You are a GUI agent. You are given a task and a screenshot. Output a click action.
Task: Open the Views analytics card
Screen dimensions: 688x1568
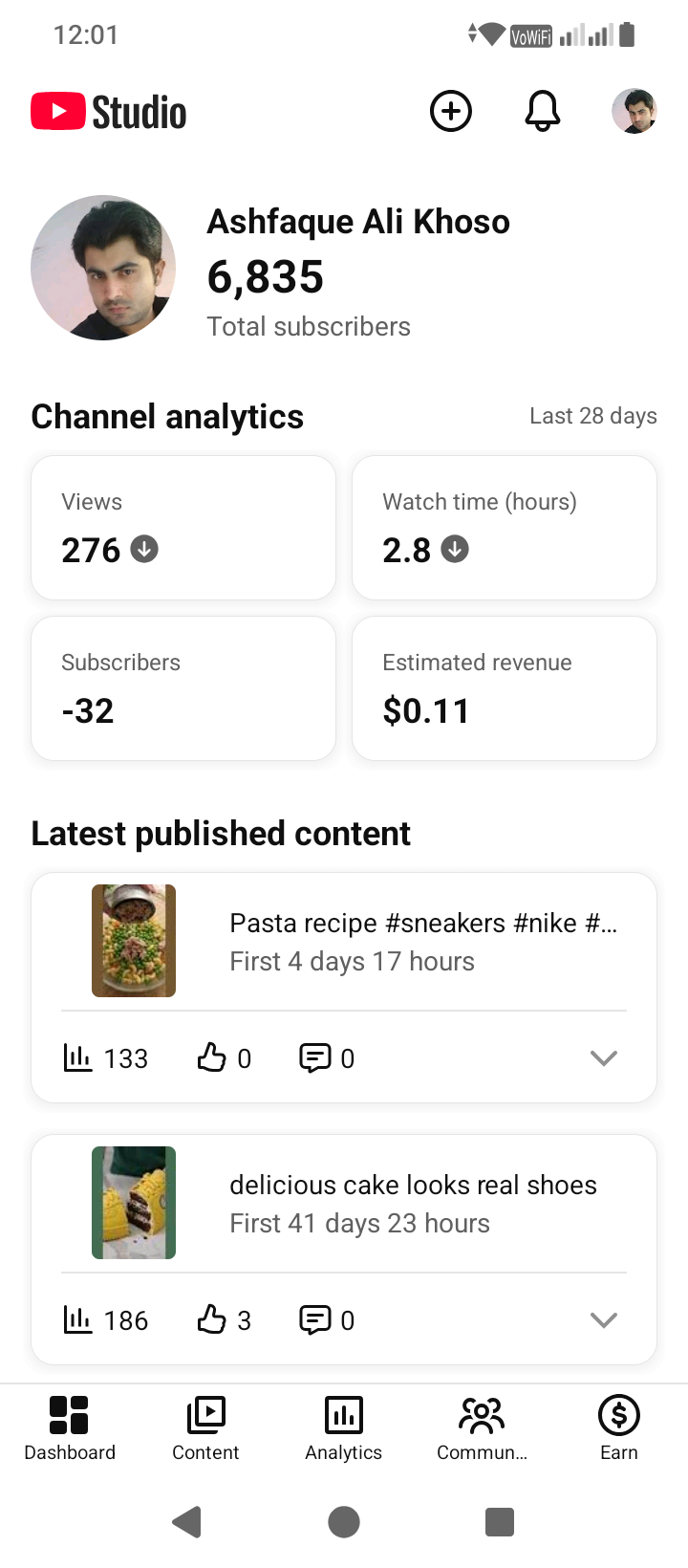click(183, 528)
